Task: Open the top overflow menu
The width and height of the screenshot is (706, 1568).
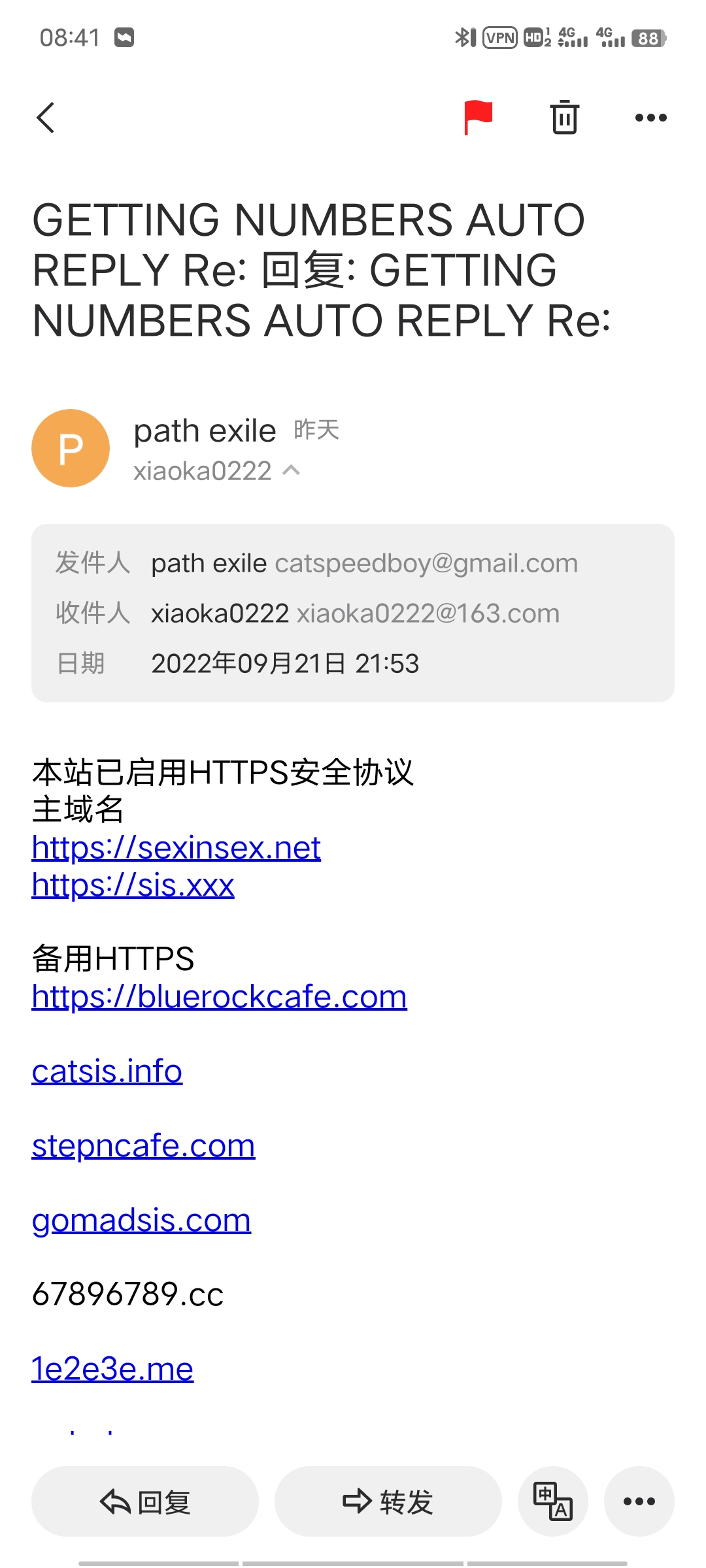Action: click(651, 118)
